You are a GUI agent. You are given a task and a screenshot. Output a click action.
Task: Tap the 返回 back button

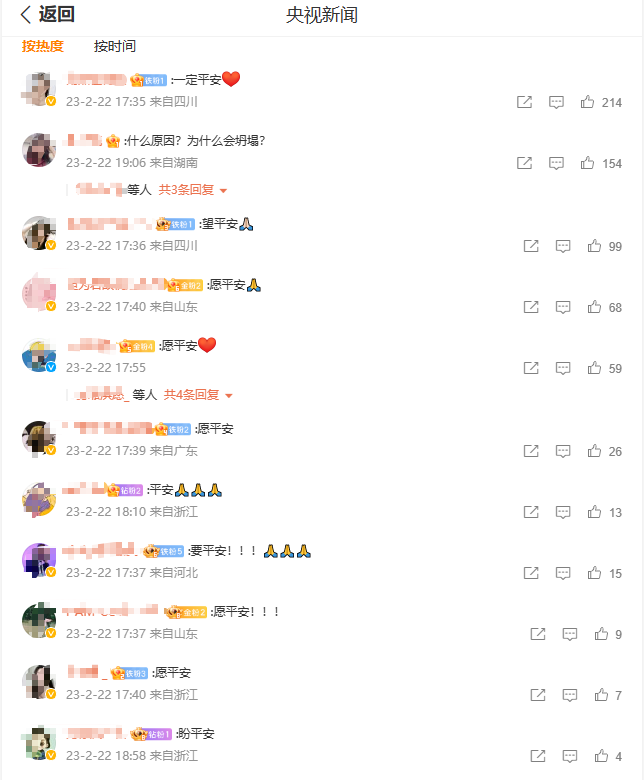pyautogui.click(x=47, y=15)
